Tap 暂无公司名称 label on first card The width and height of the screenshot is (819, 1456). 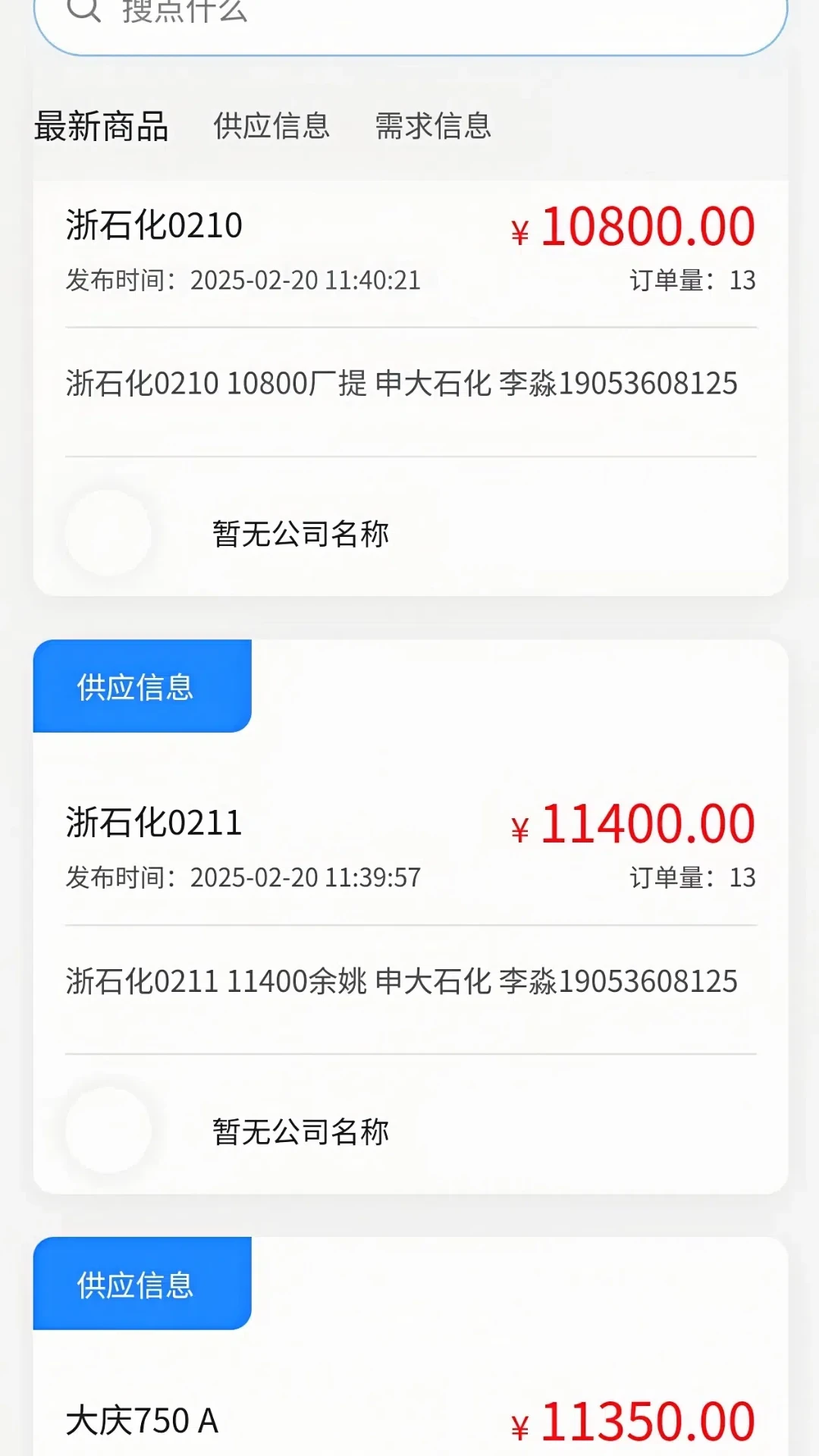click(x=300, y=532)
